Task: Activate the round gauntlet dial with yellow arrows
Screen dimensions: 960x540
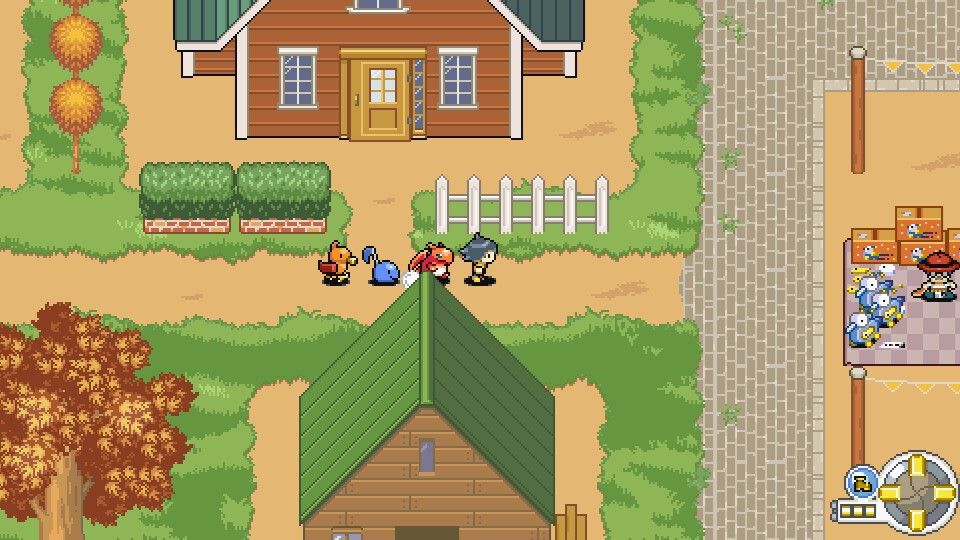Action: pyautogui.click(x=917, y=493)
